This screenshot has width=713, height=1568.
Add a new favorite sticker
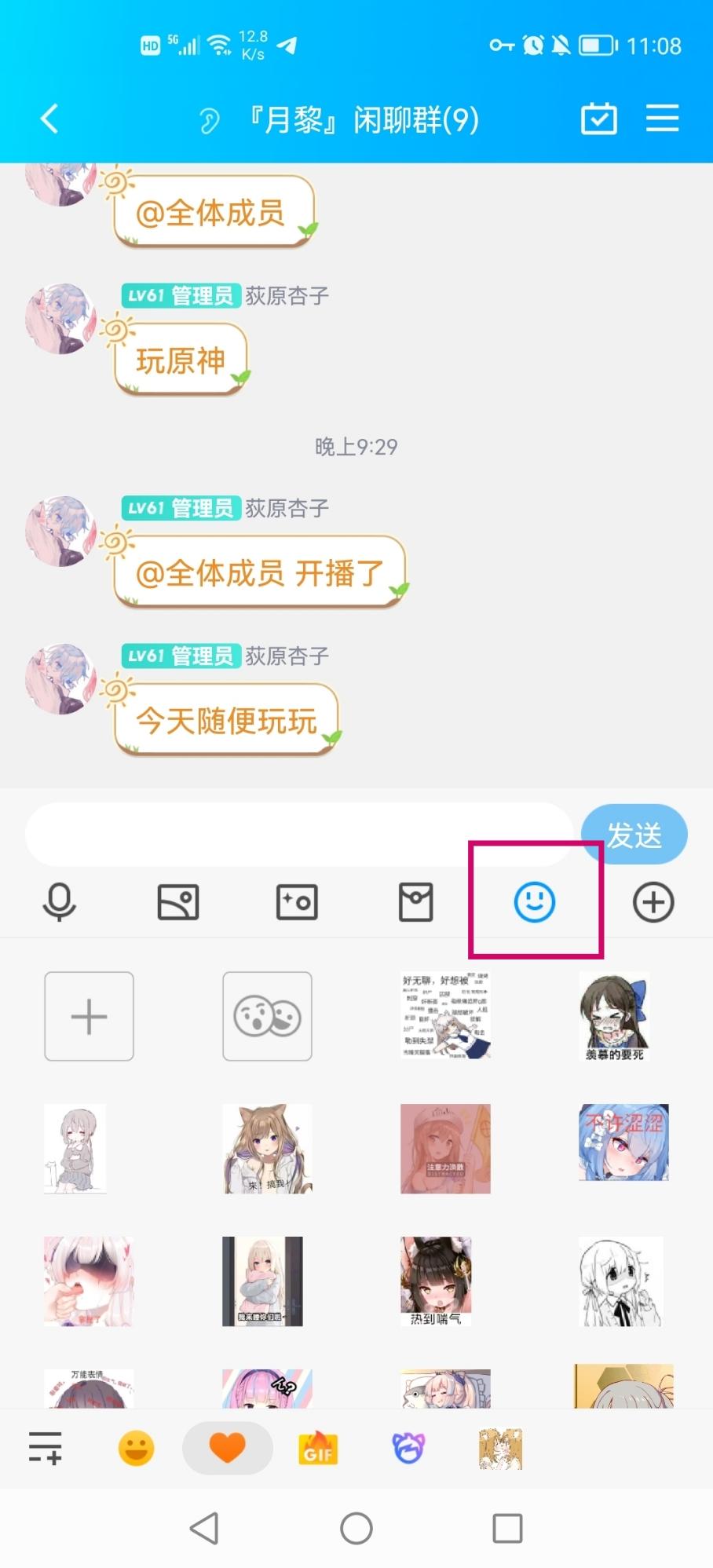(89, 1016)
